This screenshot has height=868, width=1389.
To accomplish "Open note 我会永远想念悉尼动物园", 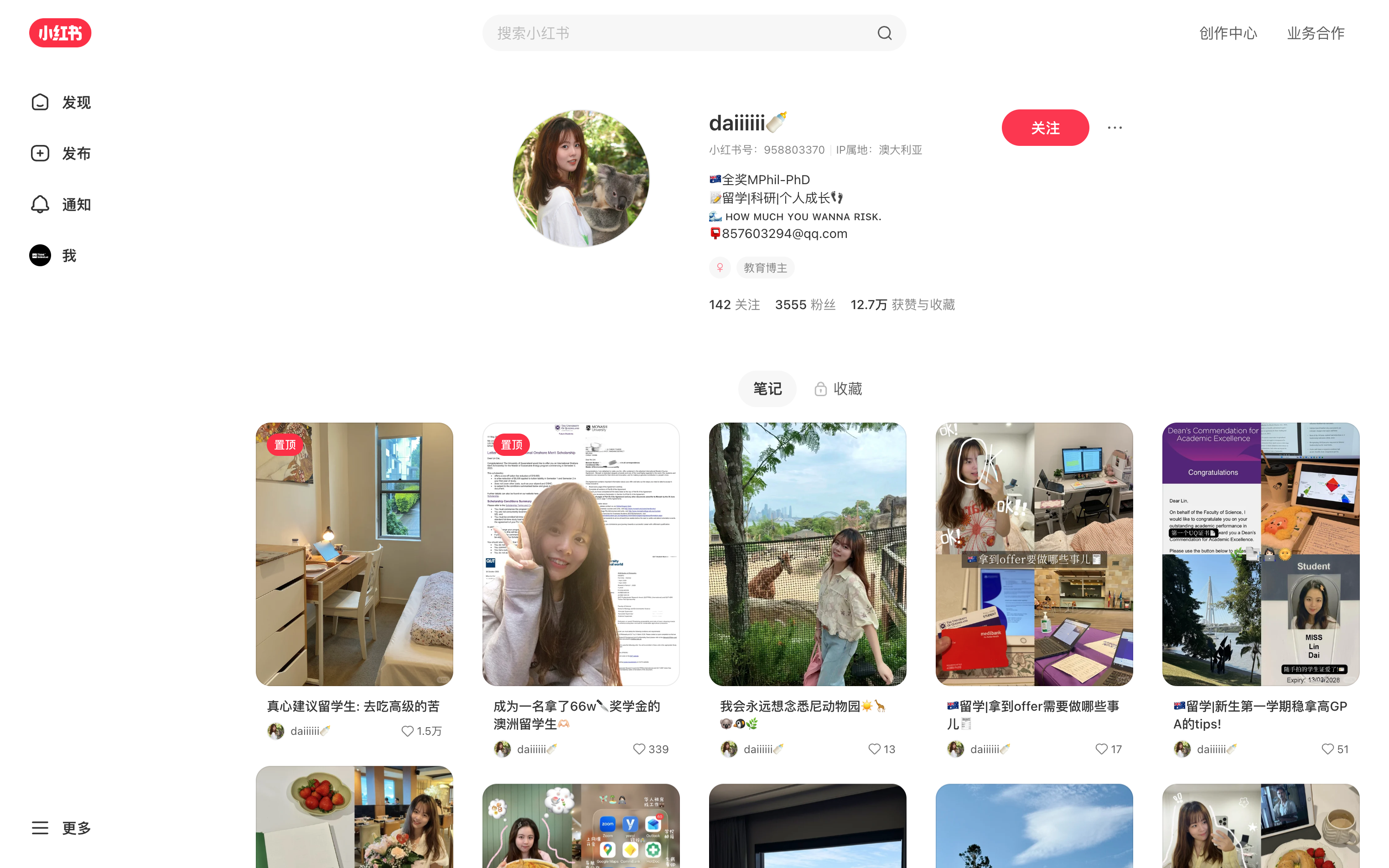I will coord(807,554).
